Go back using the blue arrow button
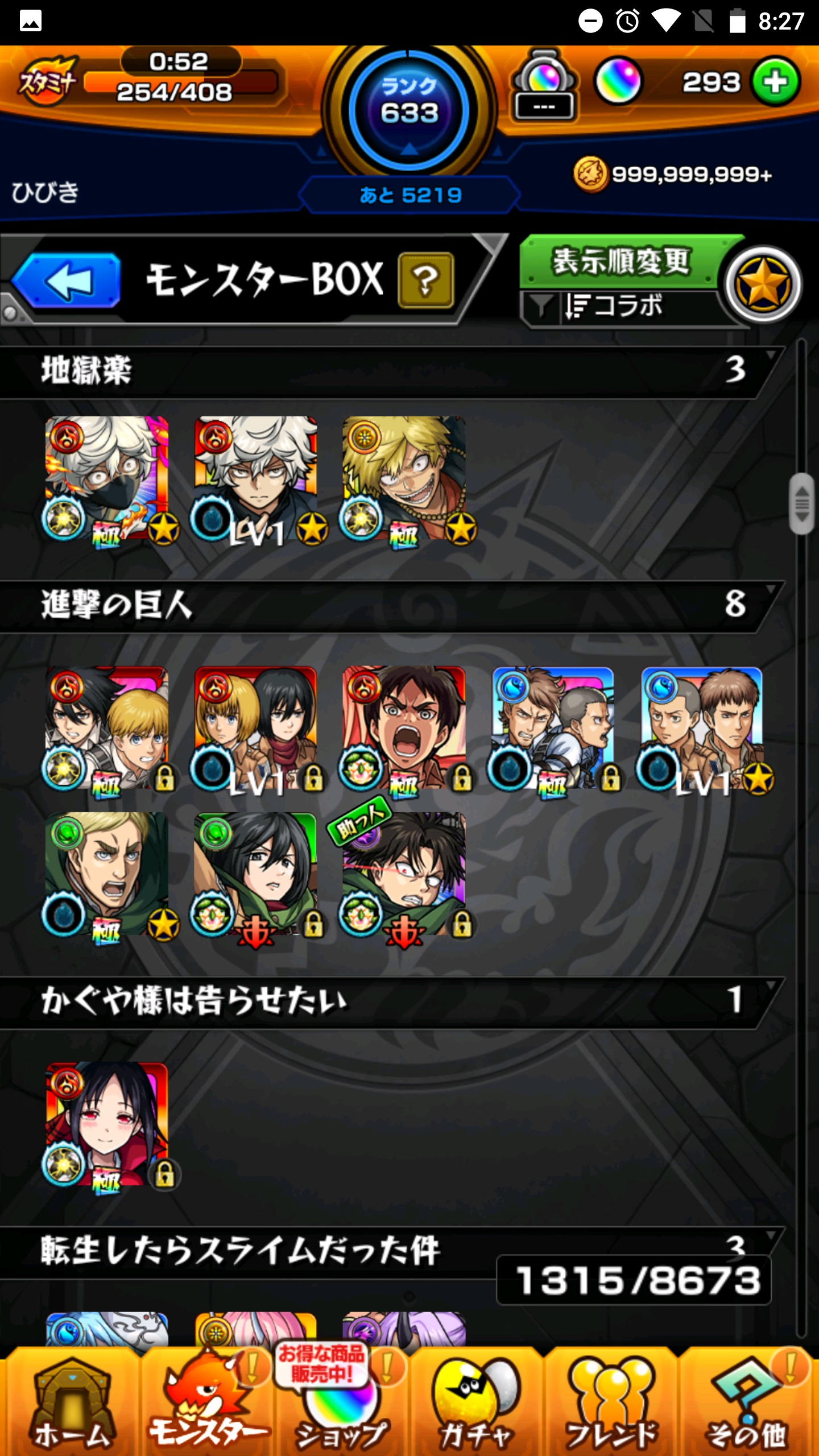The height and width of the screenshot is (1456, 819). pos(67,280)
